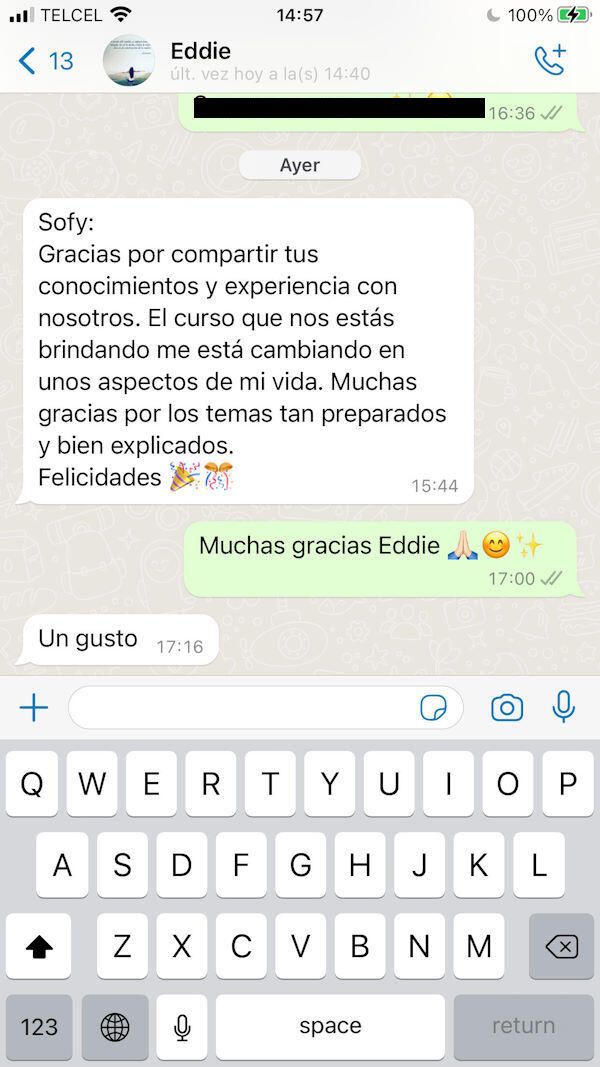Viewport: 600px width, 1067px height.
Task: Open the camera to send a photo
Action: click(507, 709)
